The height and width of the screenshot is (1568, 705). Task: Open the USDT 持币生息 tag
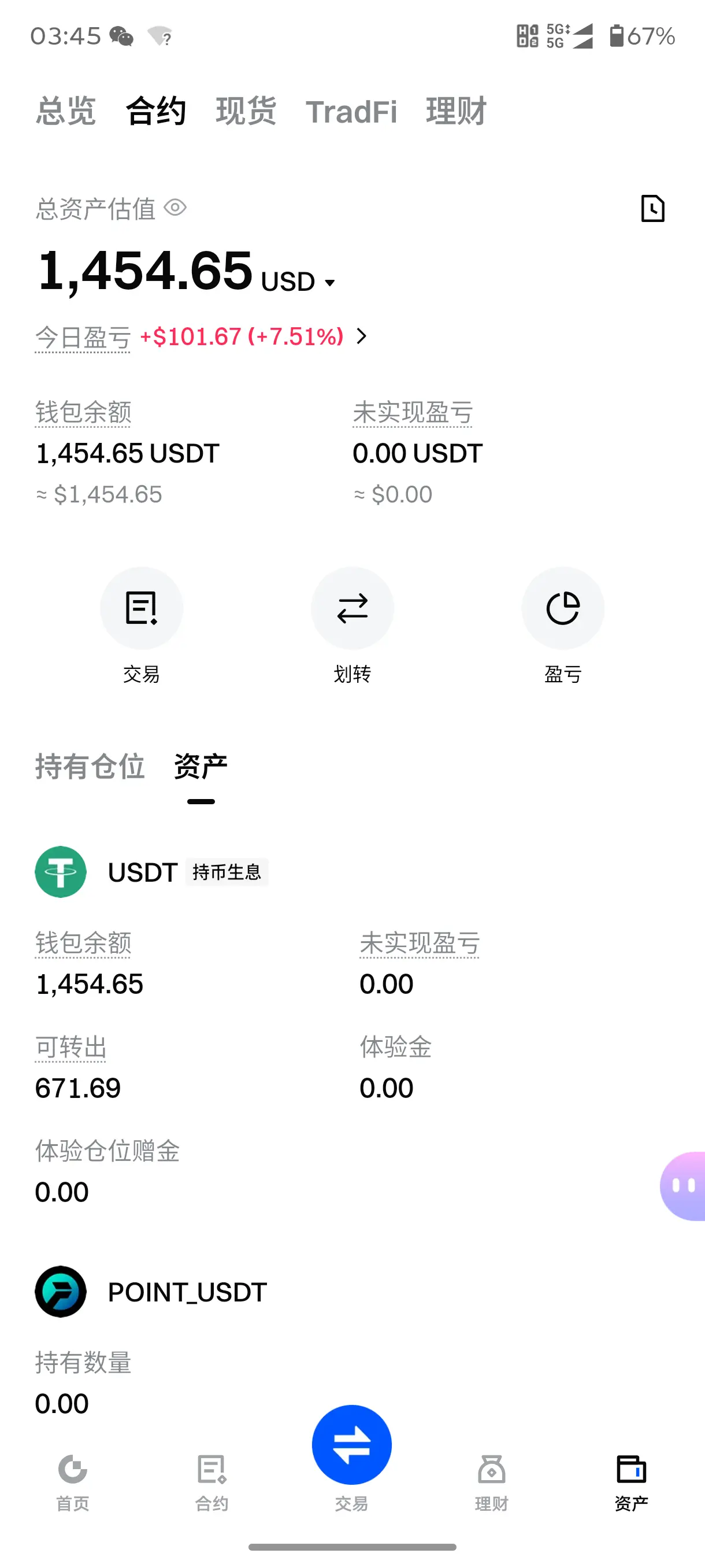tap(227, 872)
